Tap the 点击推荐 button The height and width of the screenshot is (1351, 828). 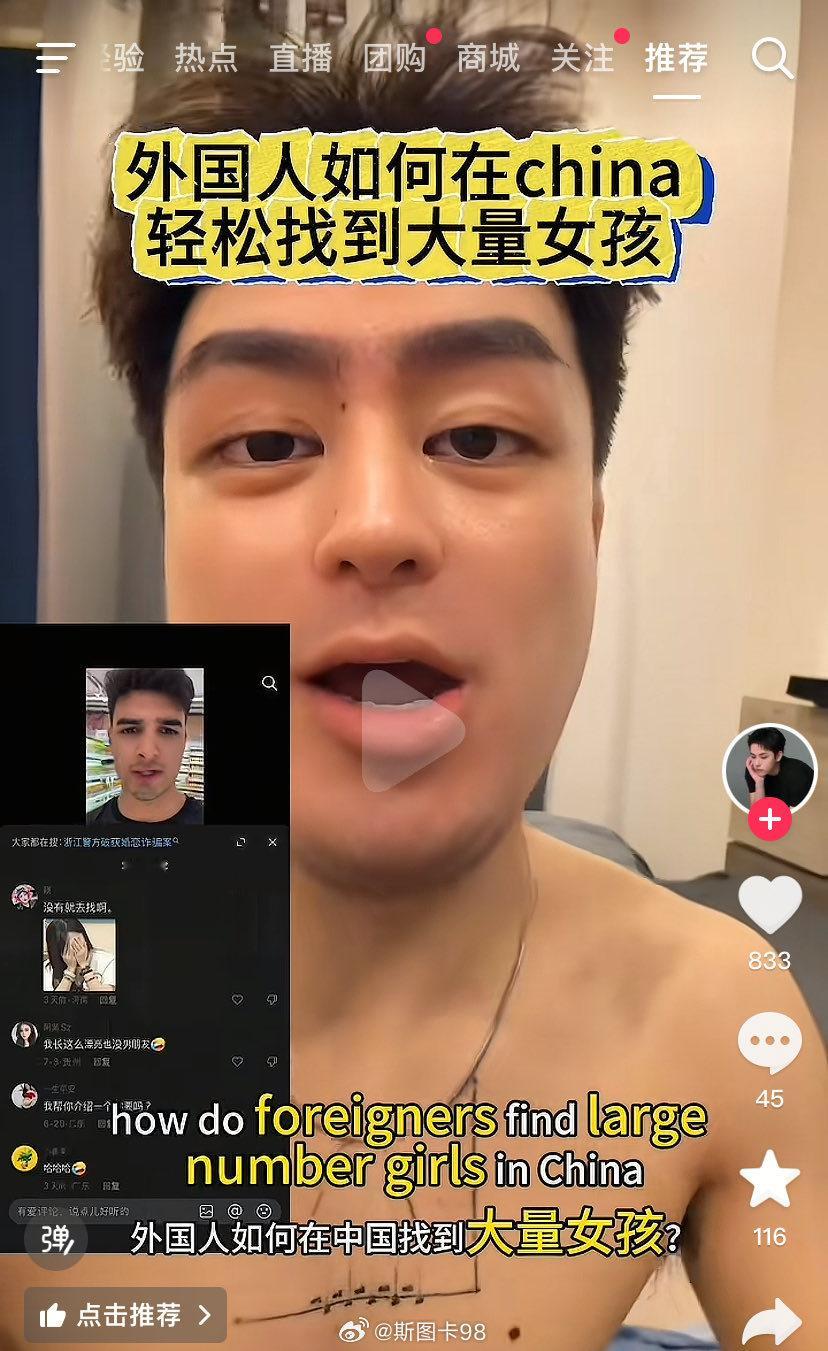125,1314
